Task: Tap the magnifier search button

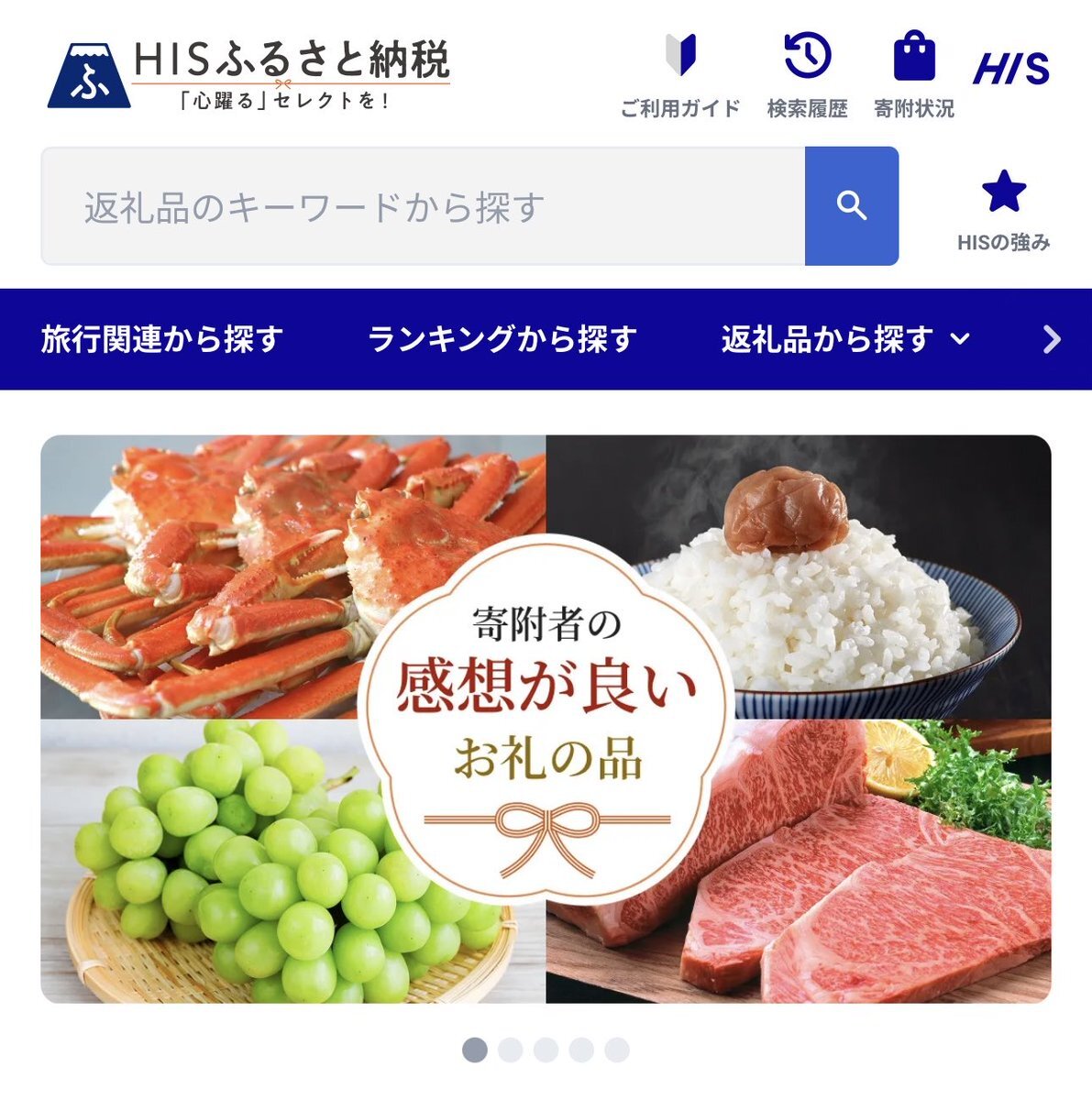Action: [852, 207]
